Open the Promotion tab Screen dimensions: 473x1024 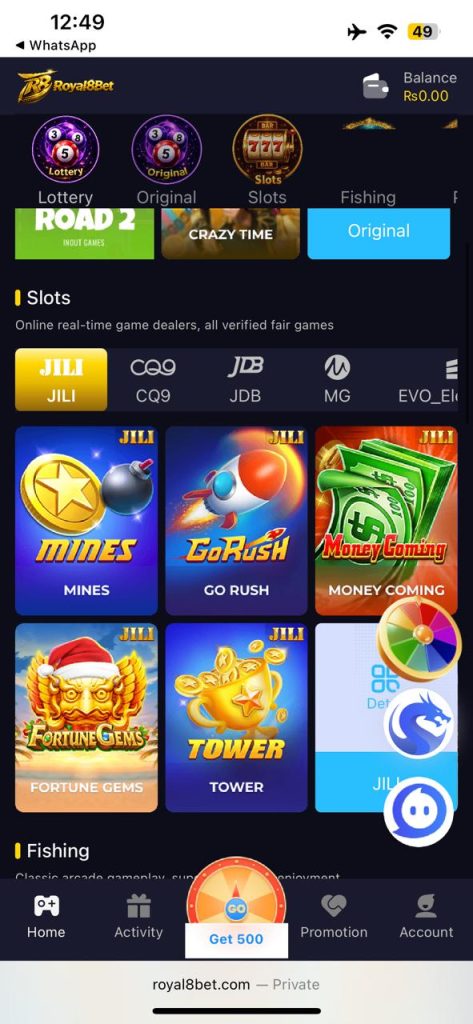(334, 916)
